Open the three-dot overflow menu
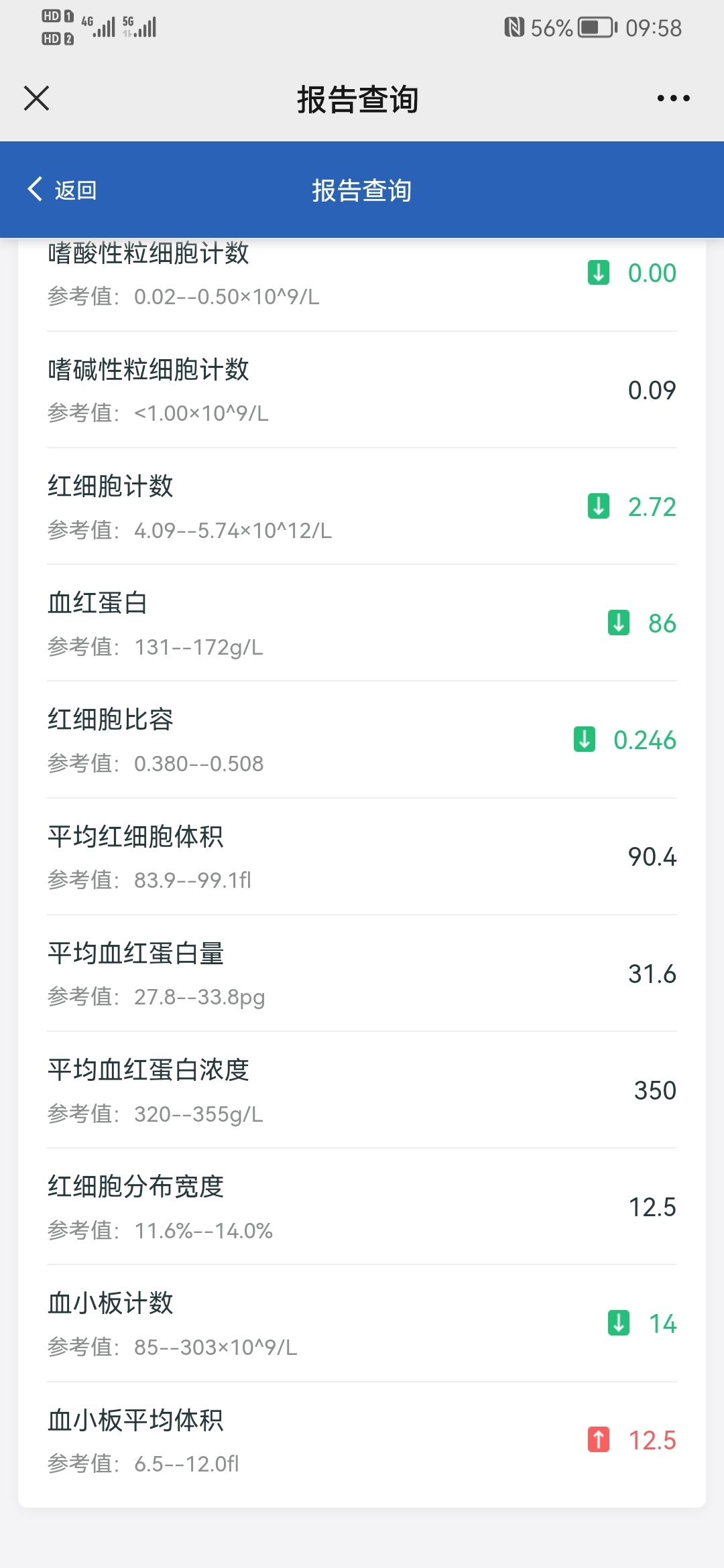The height and width of the screenshot is (1568, 724). [x=673, y=99]
